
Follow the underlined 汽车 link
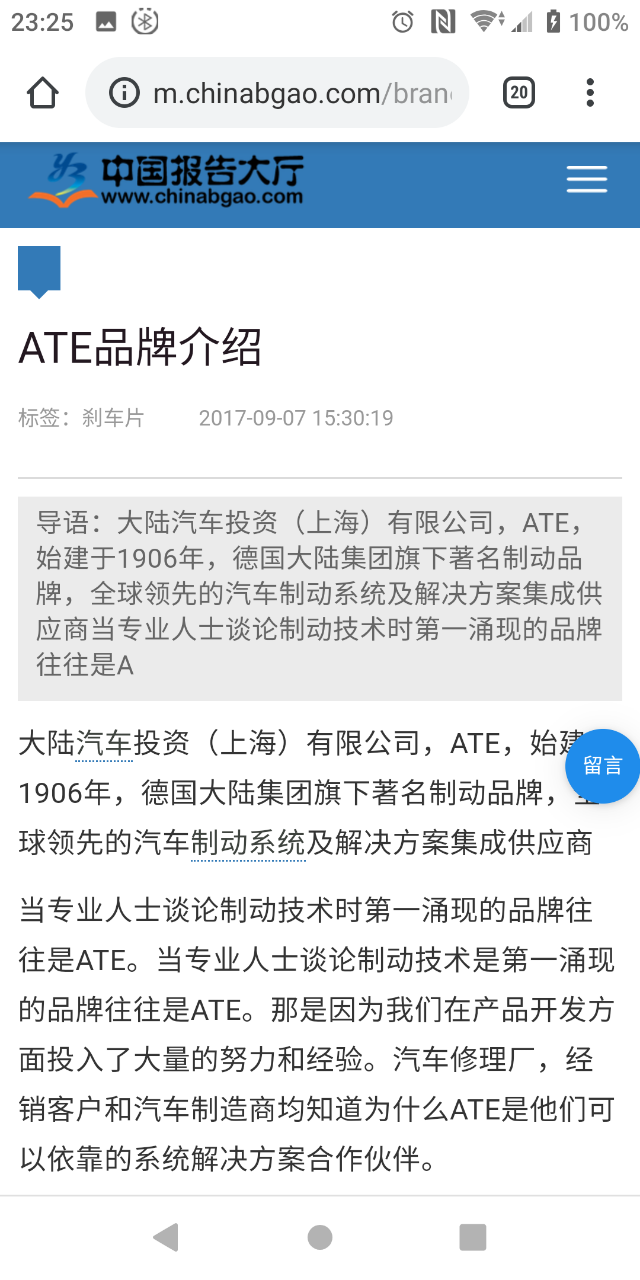(104, 744)
